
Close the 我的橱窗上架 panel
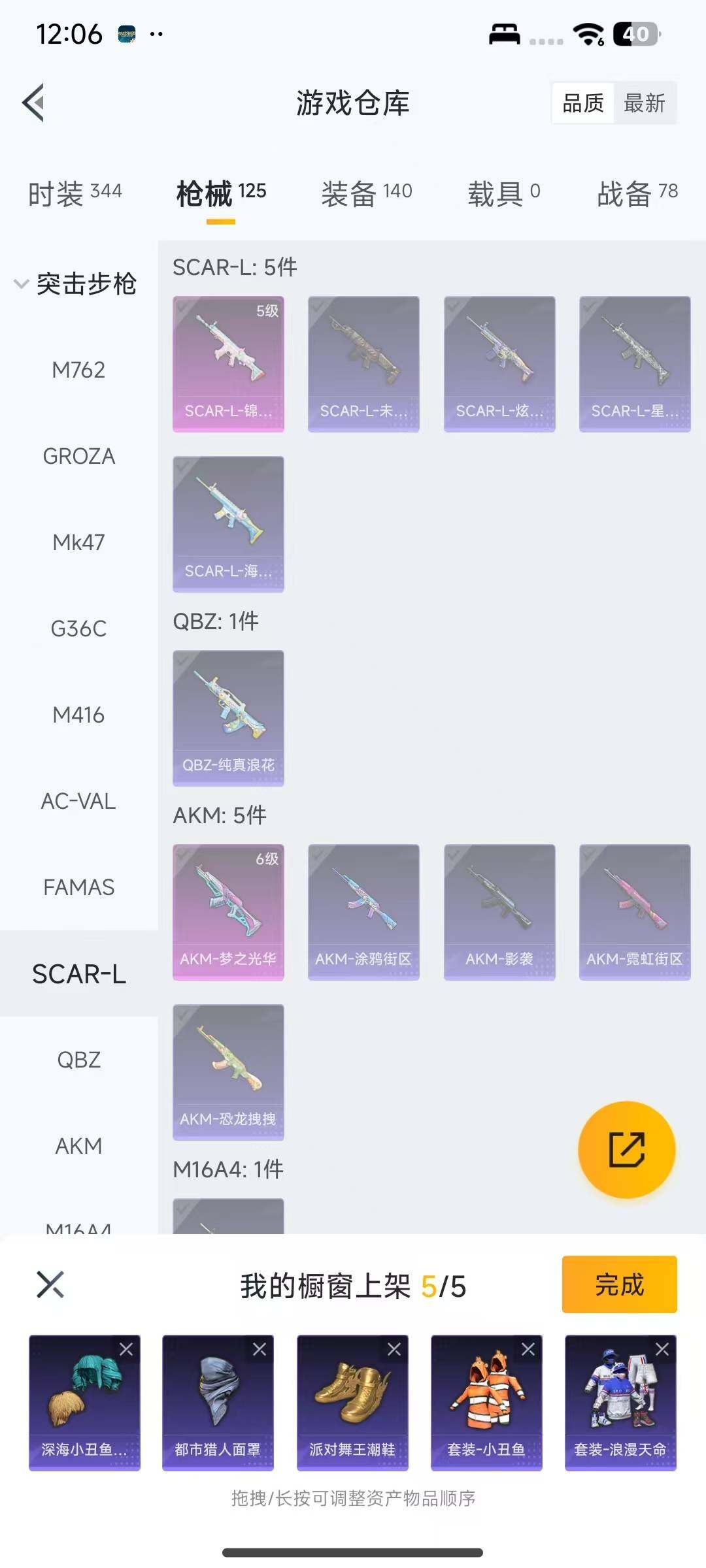click(50, 1284)
